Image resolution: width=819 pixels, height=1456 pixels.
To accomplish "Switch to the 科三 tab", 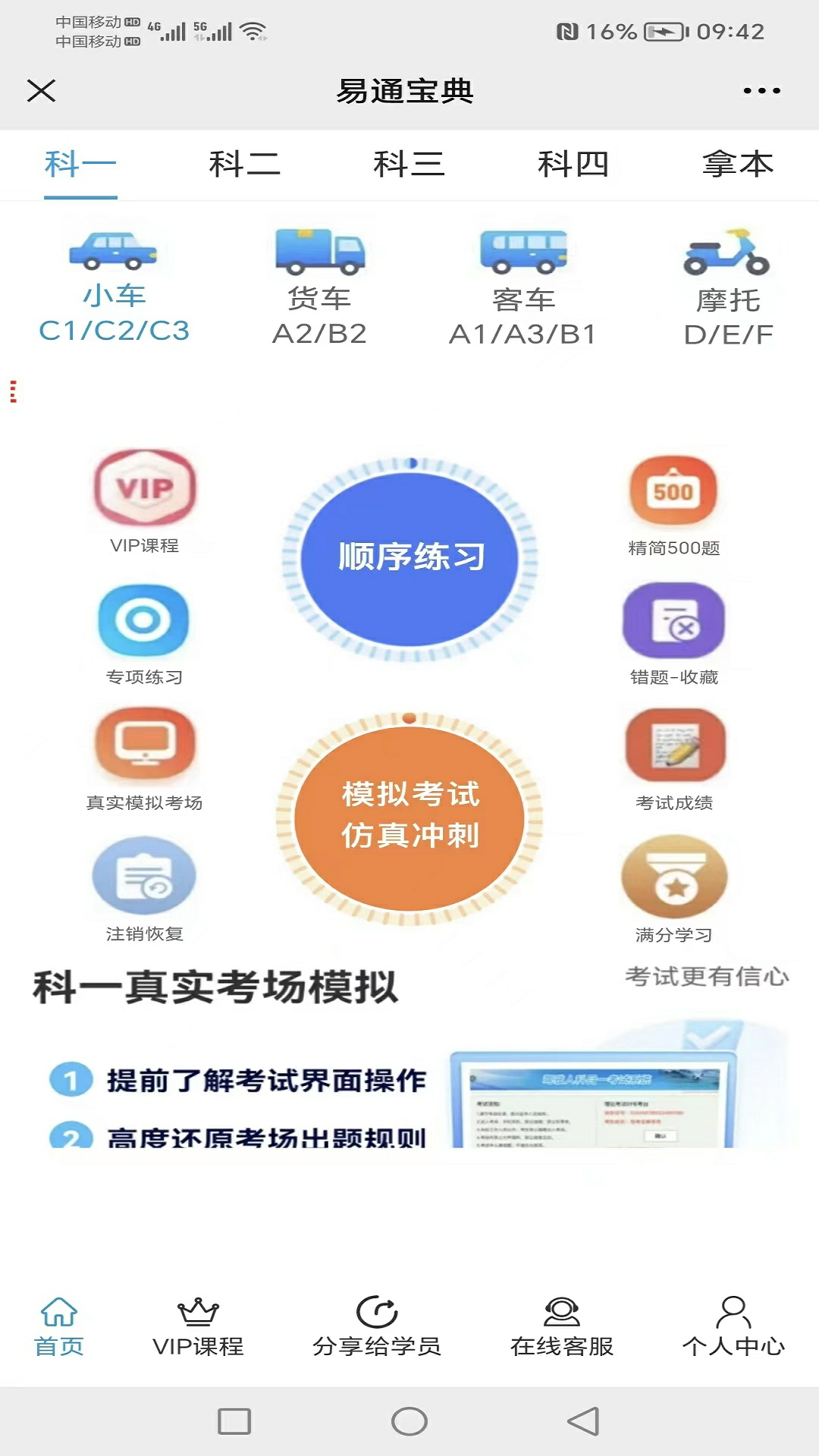I will (409, 165).
